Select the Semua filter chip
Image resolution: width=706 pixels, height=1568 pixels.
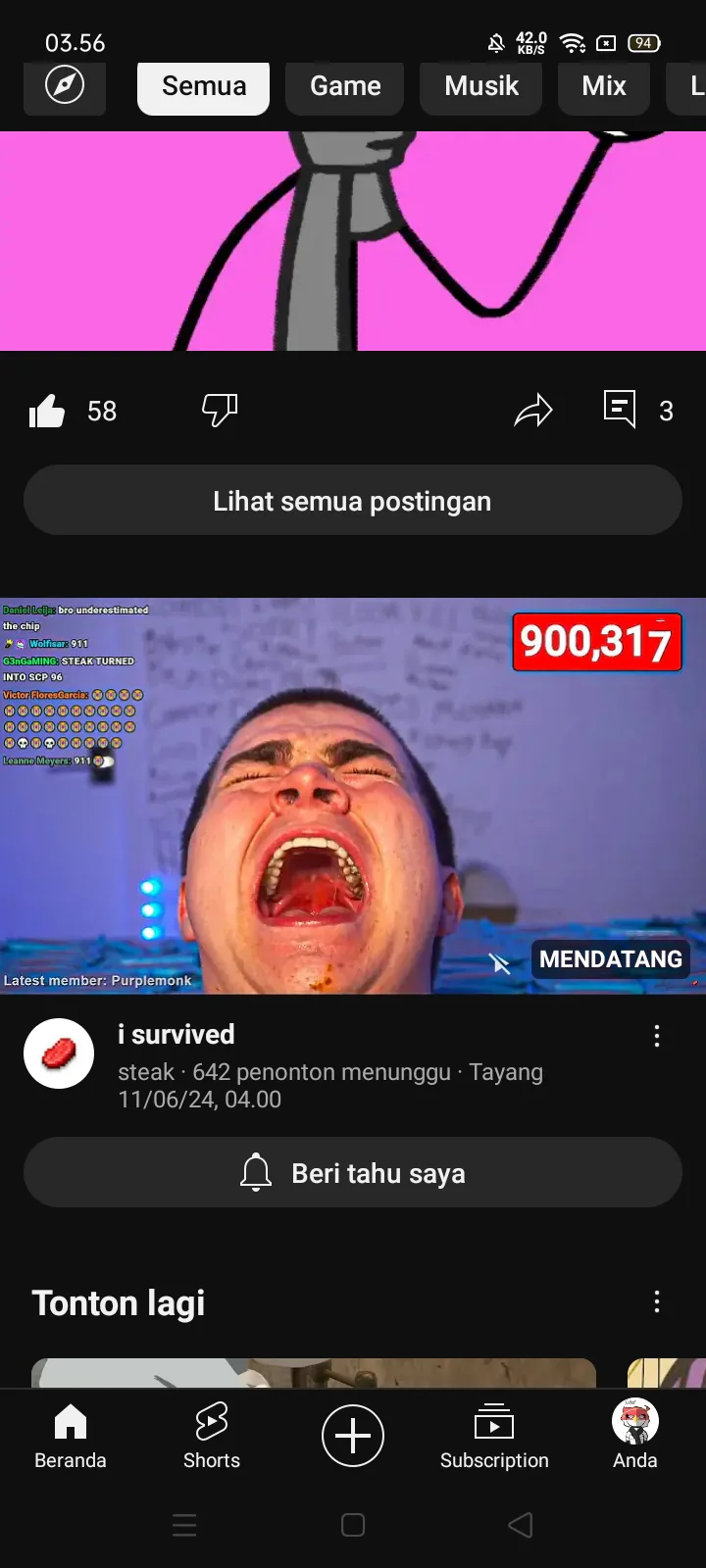(203, 86)
